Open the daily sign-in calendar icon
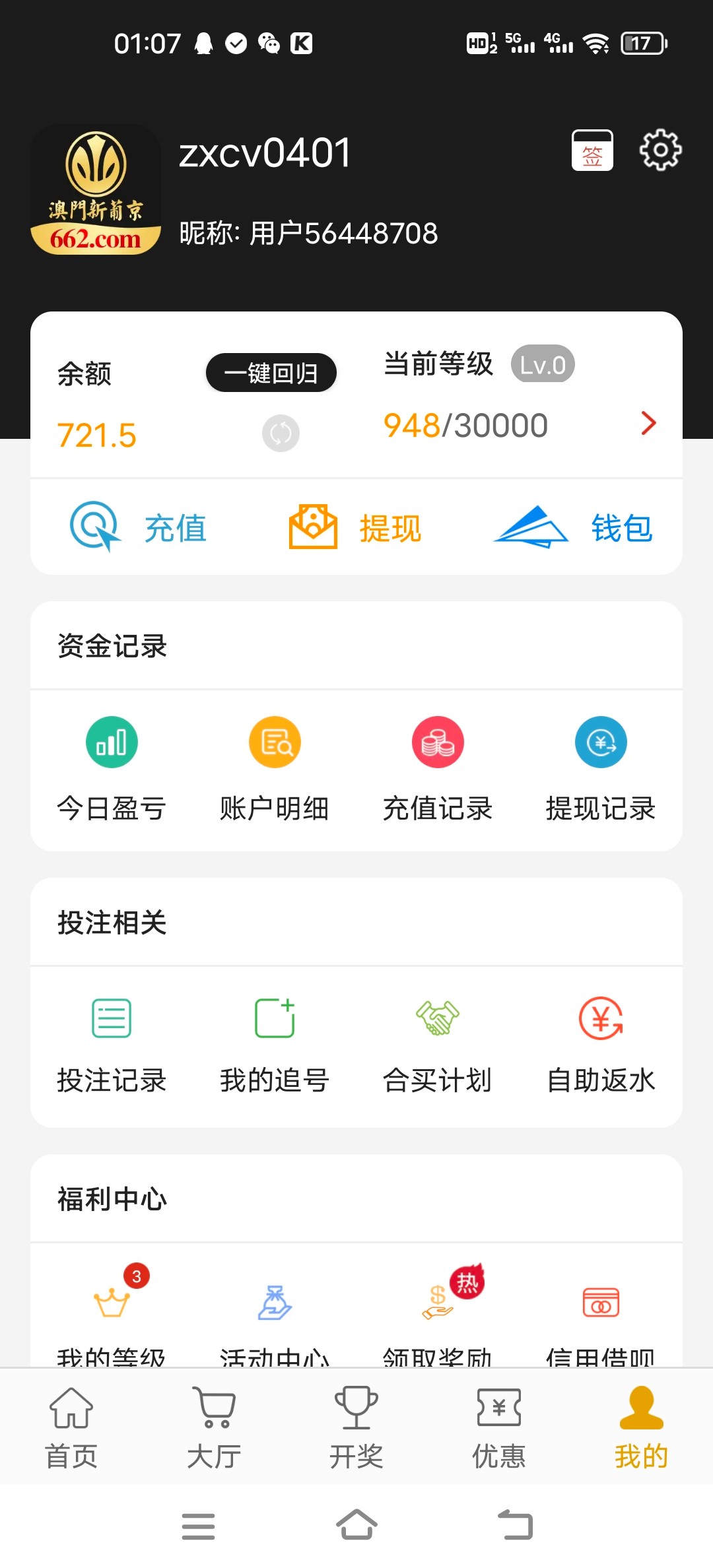Screen dimensions: 713x1568 [x=592, y=150]
